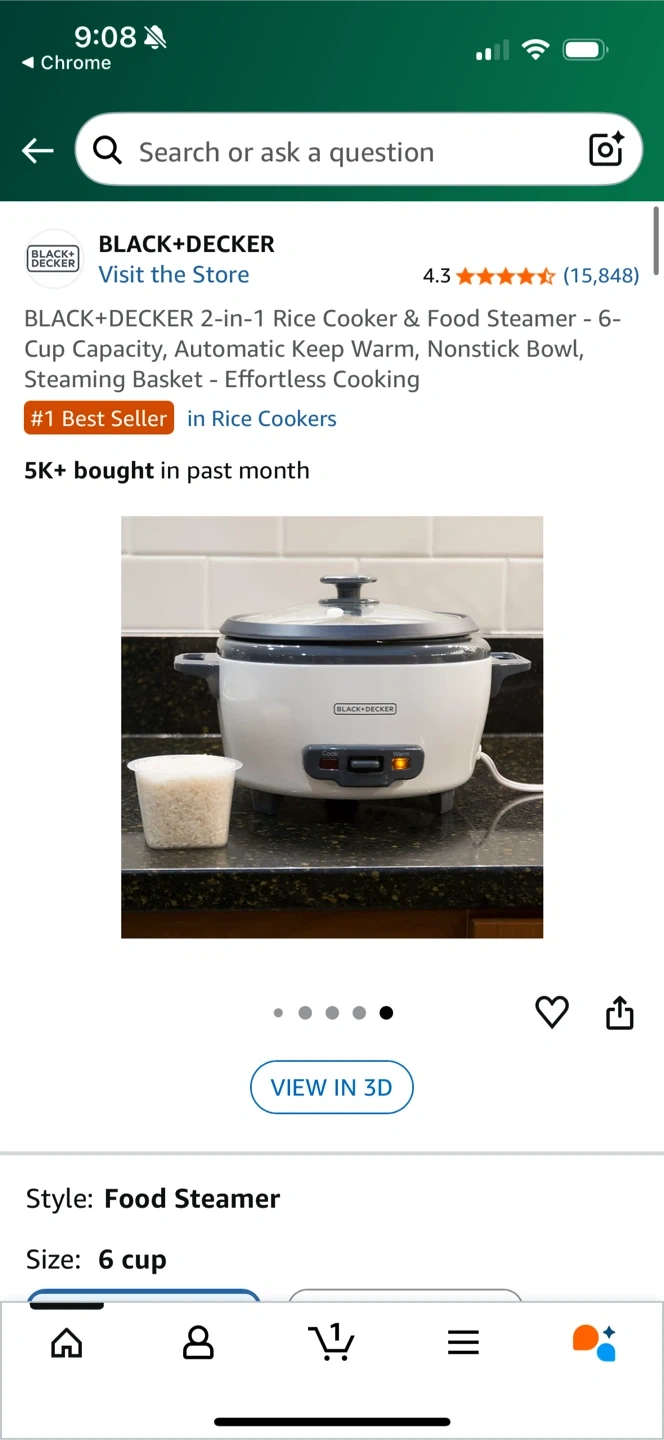664x1440 pixels.
Task: Open the hamburger menu tab
Action: pos(463,1342)
